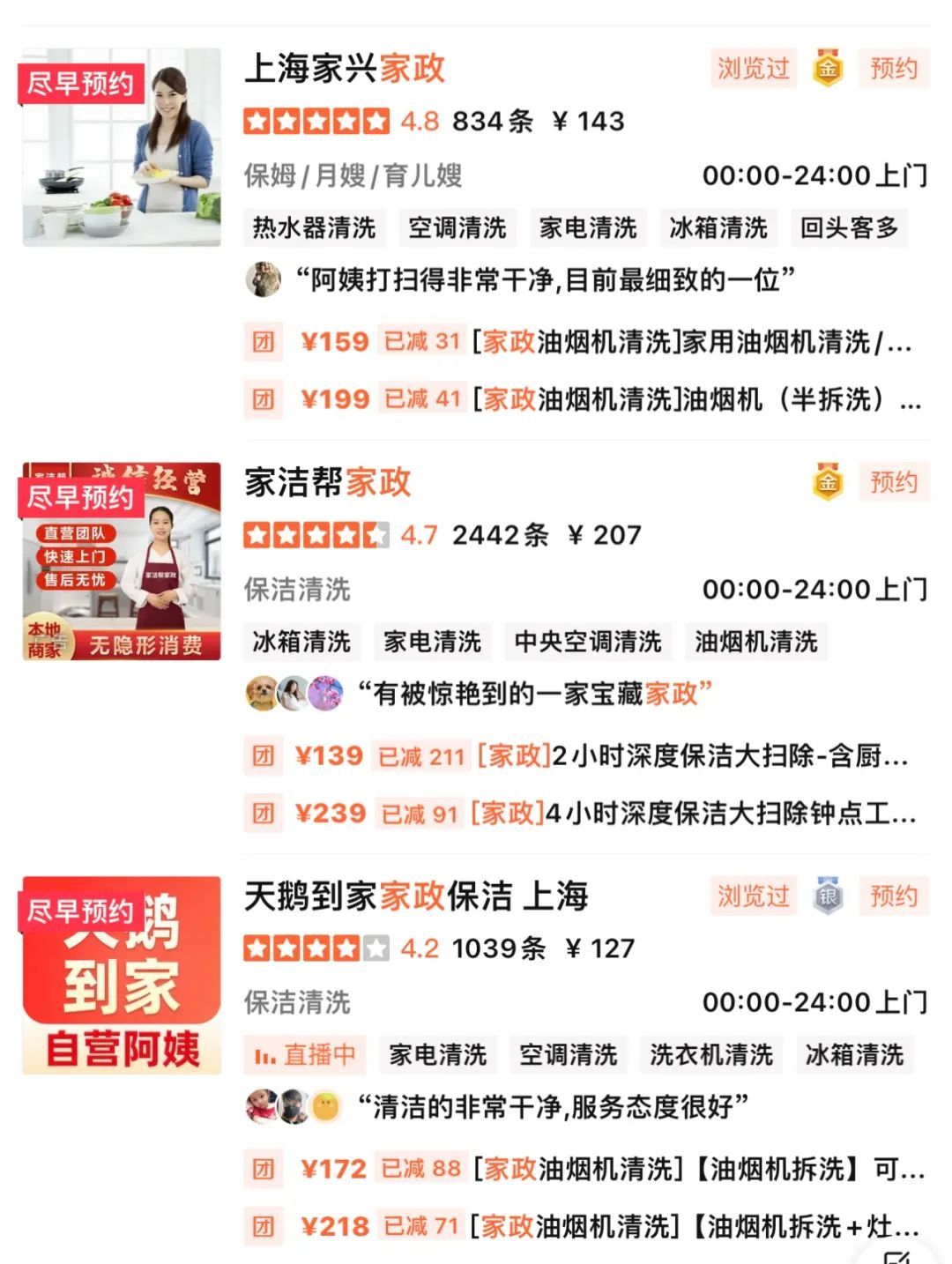
Task: Open the ¥172 油烟机拆洗 group deal
Action: point(582,1170)
